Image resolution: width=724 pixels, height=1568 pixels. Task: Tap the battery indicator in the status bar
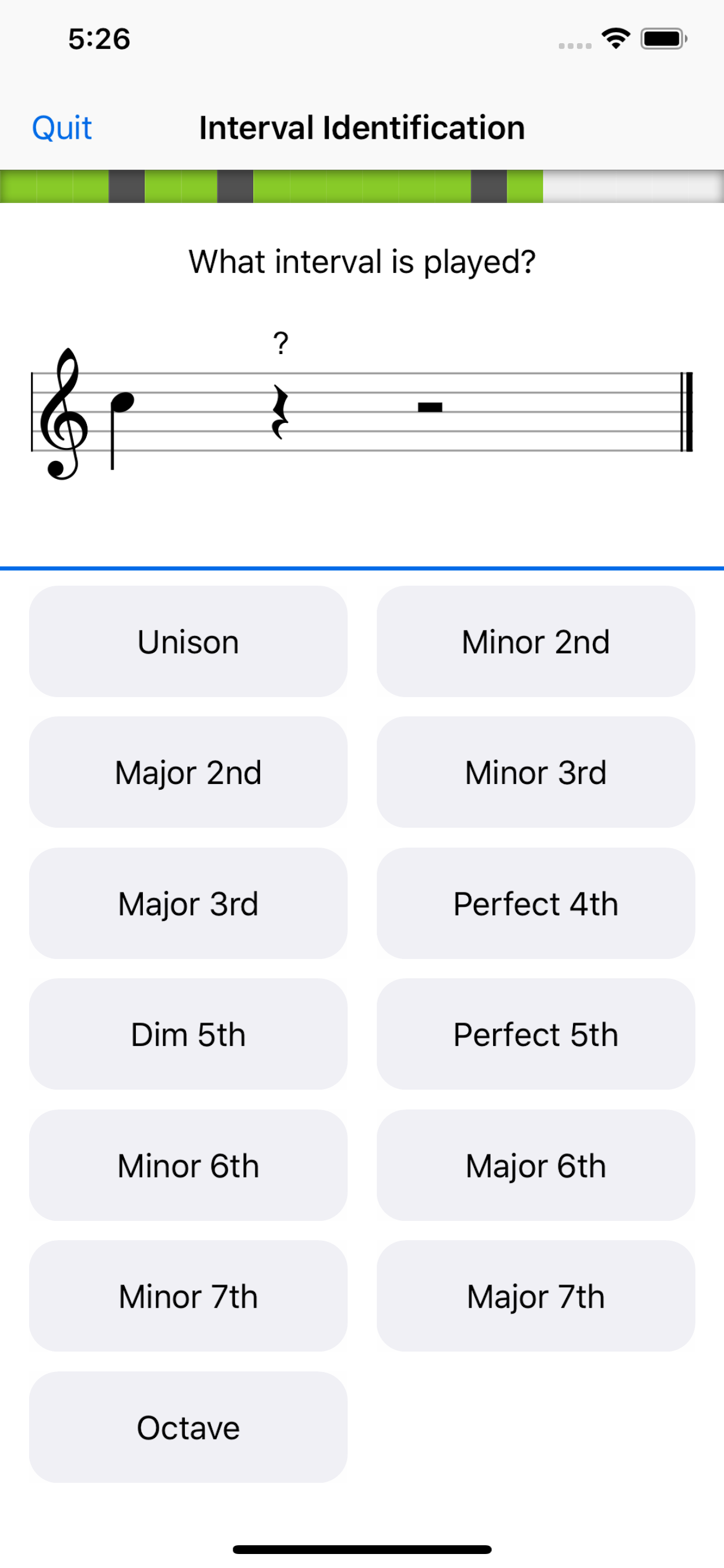tap(661, 38)
